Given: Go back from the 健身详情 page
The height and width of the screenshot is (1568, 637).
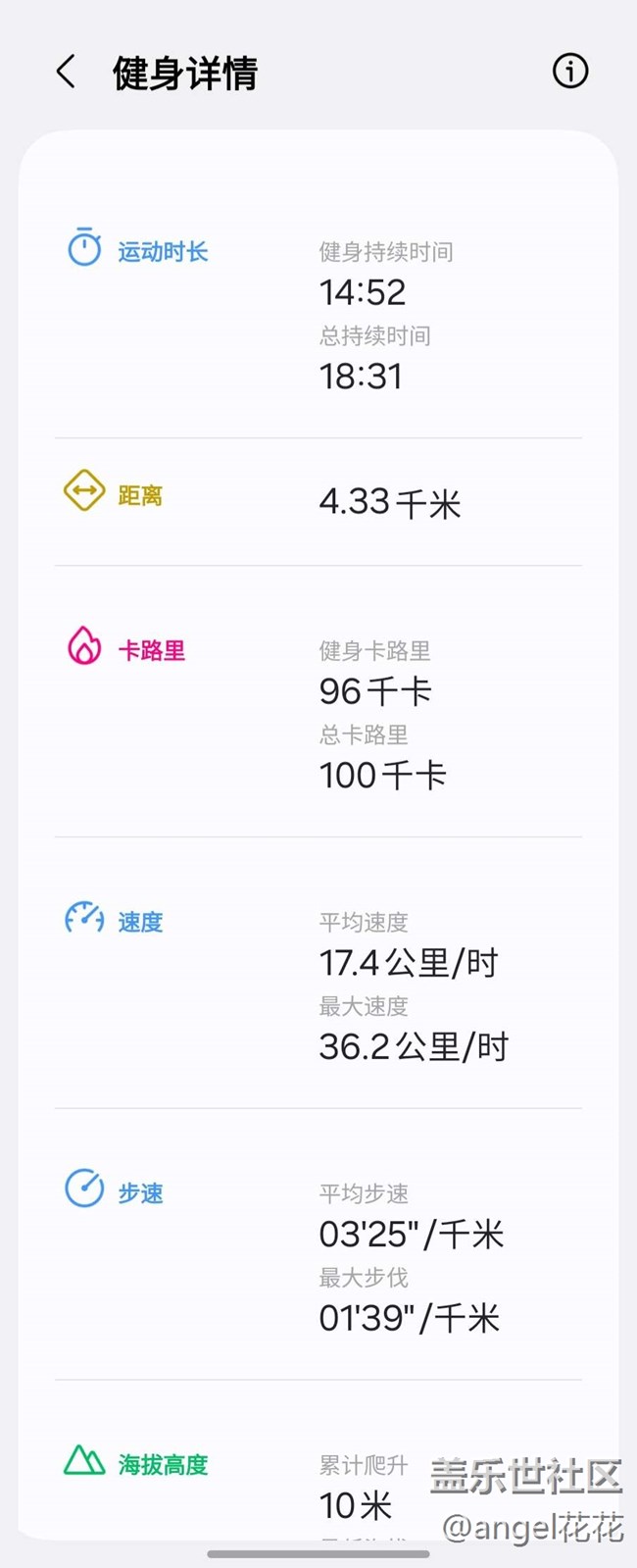Looking at the screenshot, I should (66, 72).
